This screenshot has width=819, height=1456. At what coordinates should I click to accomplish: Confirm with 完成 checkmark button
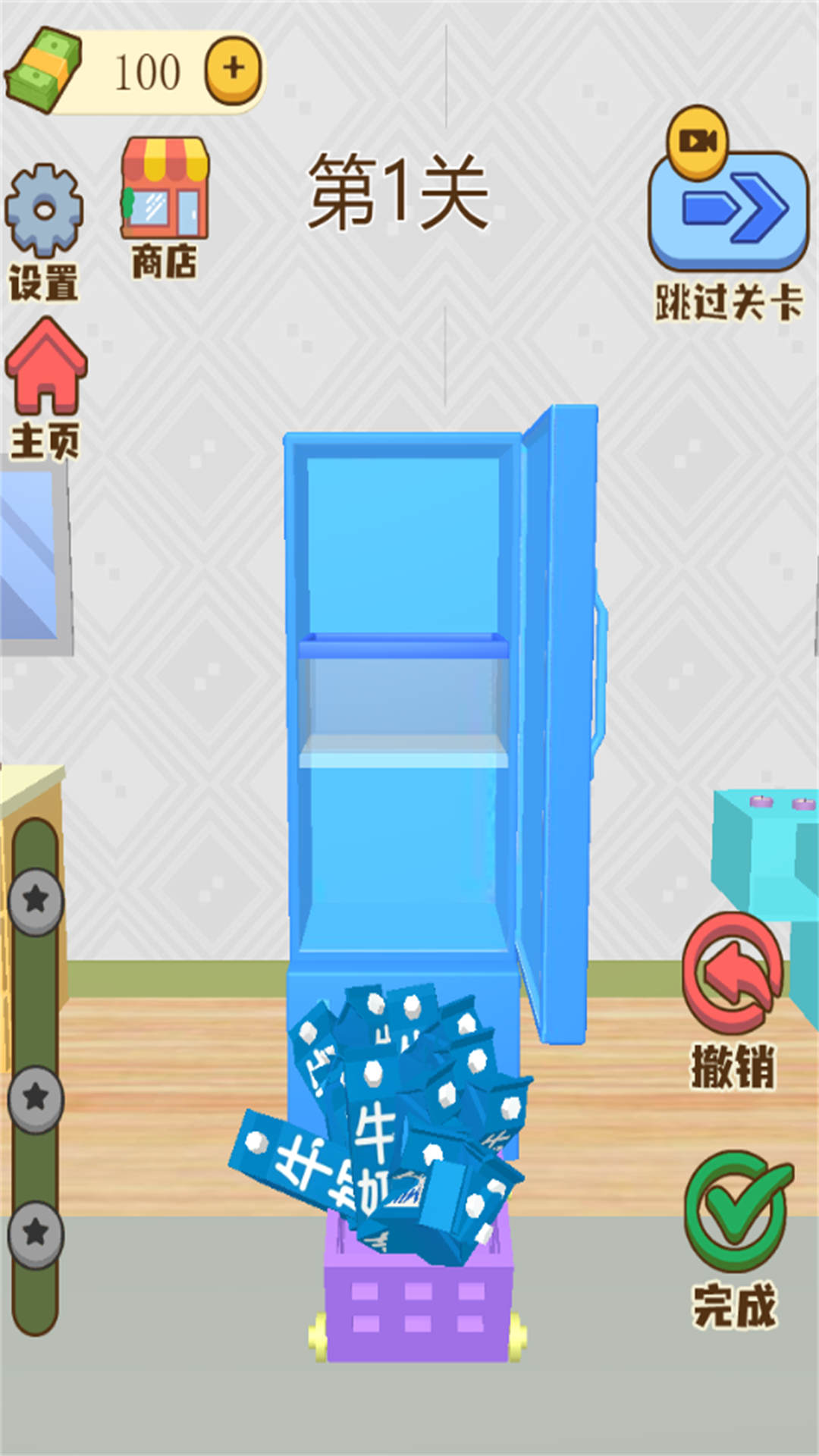tap(736, 1213)
